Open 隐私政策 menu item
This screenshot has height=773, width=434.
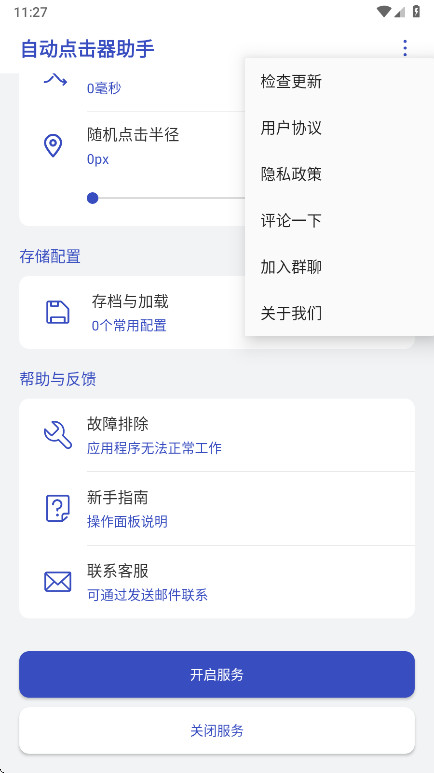click(x=339, y=174)
